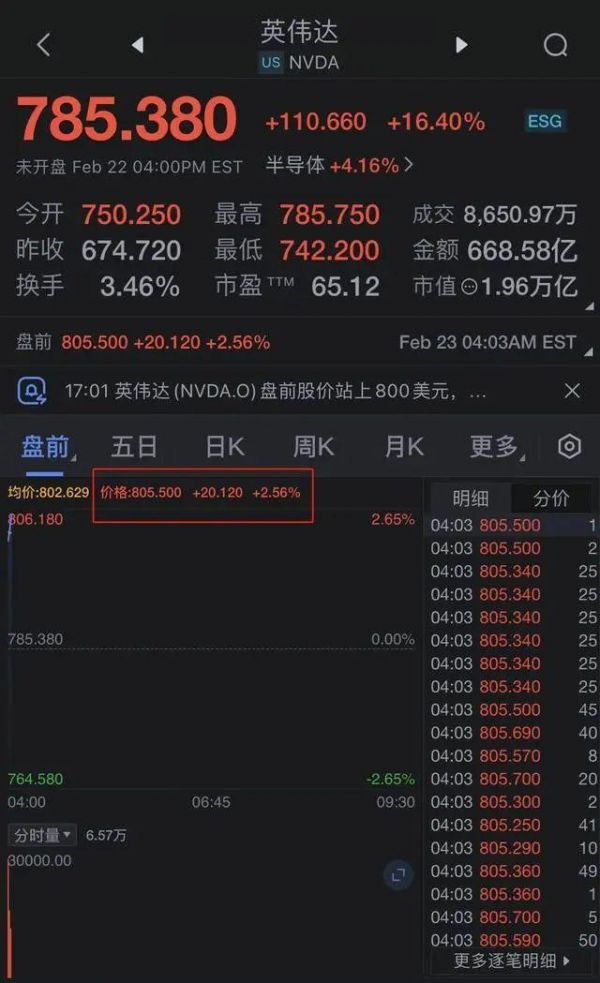
Task: Open the 17:01 英伟达 news headline
Action: pyautogui.click(x=275, y=390)
